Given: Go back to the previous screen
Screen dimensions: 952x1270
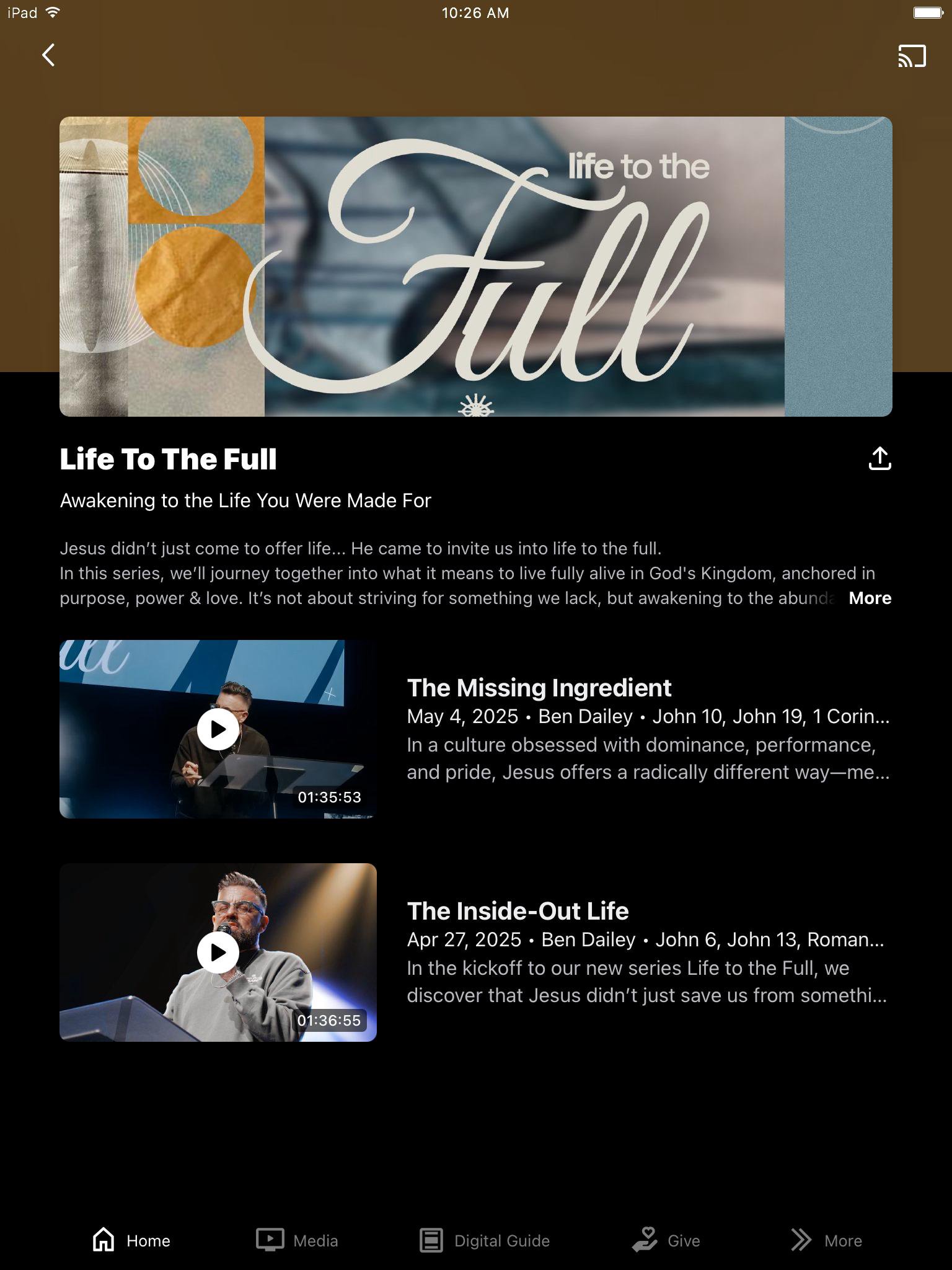Looking at the screenshot, I should click(48, 55).
